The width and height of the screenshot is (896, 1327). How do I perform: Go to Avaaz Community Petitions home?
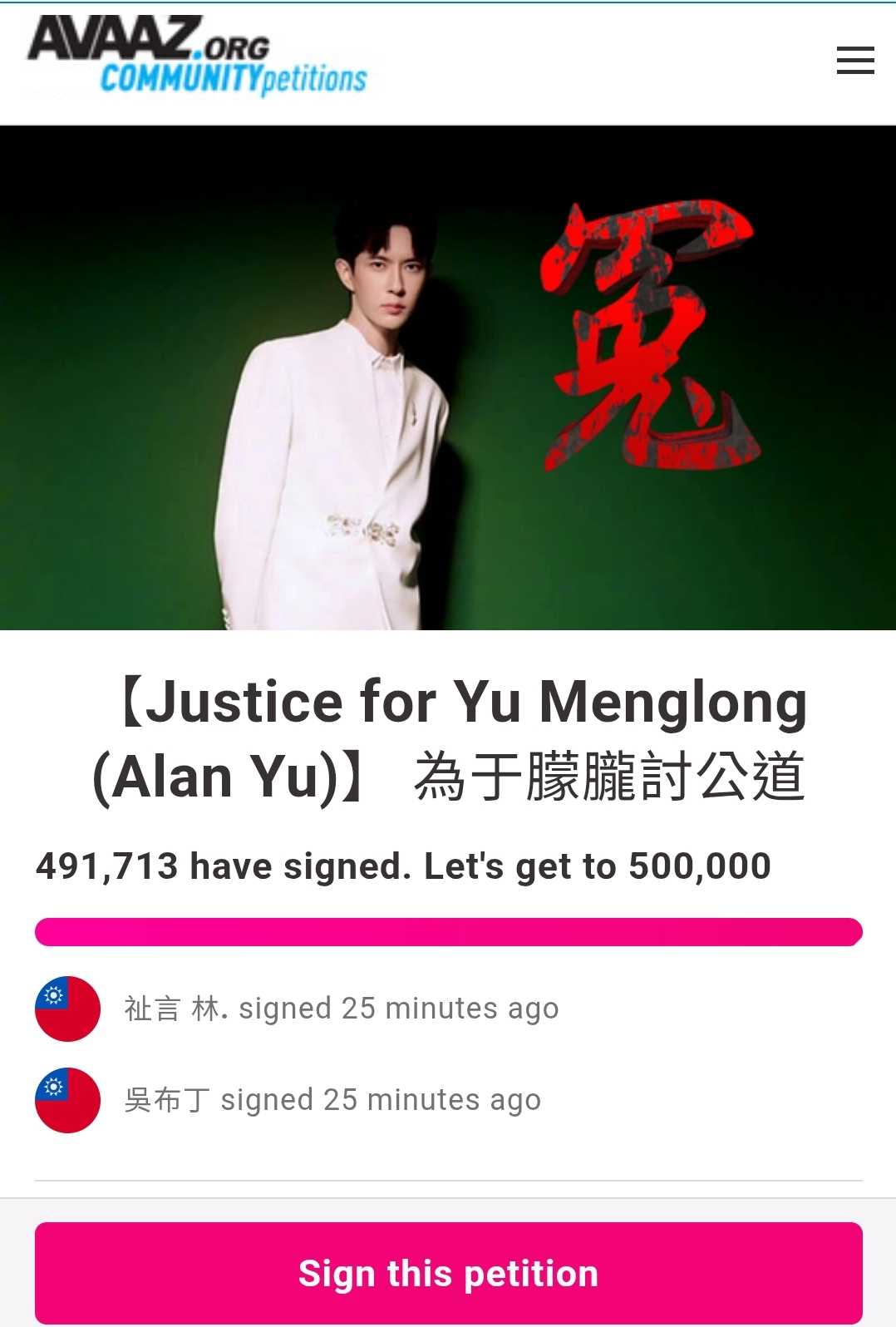(x=198, y=57)
